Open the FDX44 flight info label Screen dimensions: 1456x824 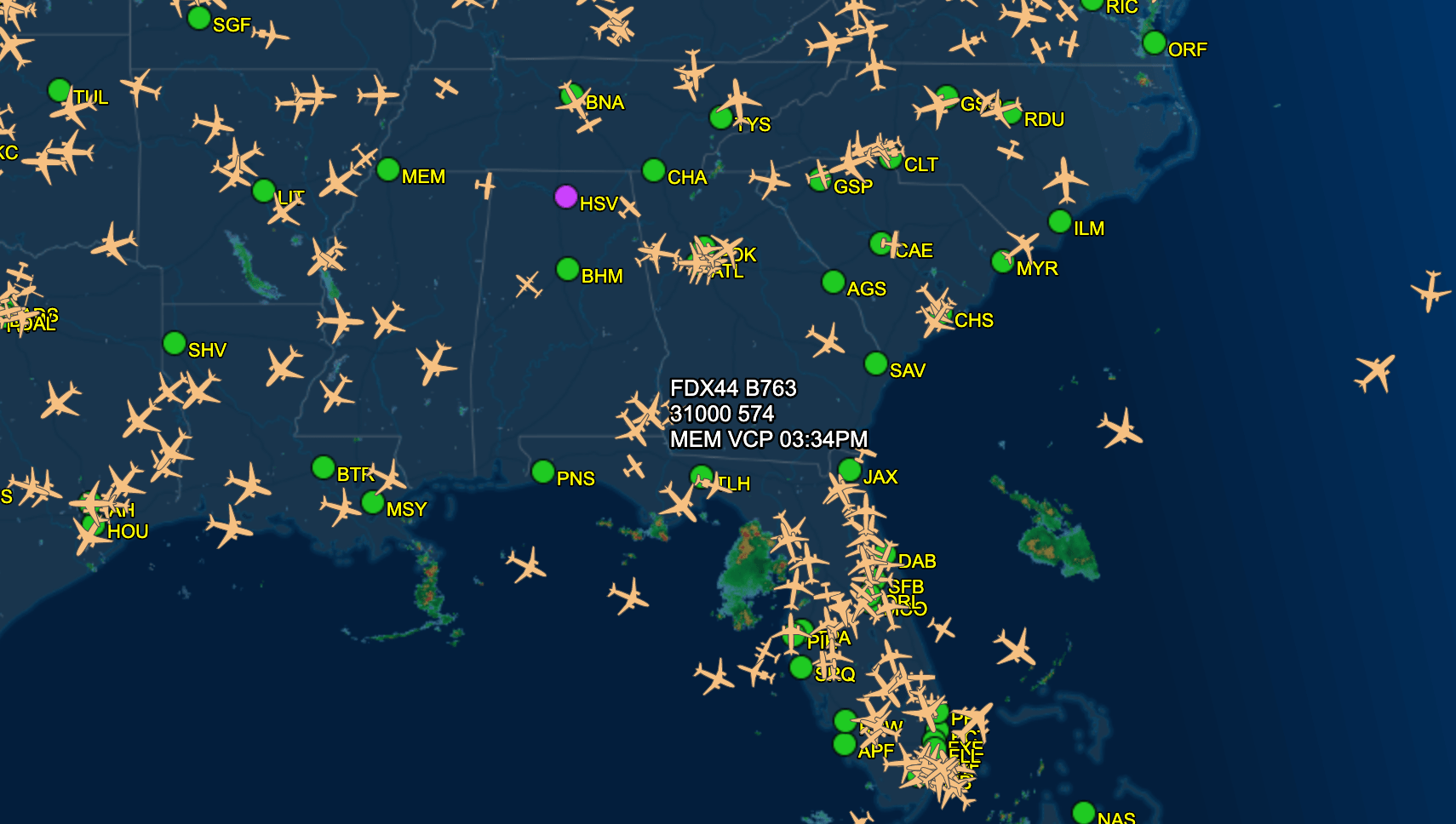768,414
